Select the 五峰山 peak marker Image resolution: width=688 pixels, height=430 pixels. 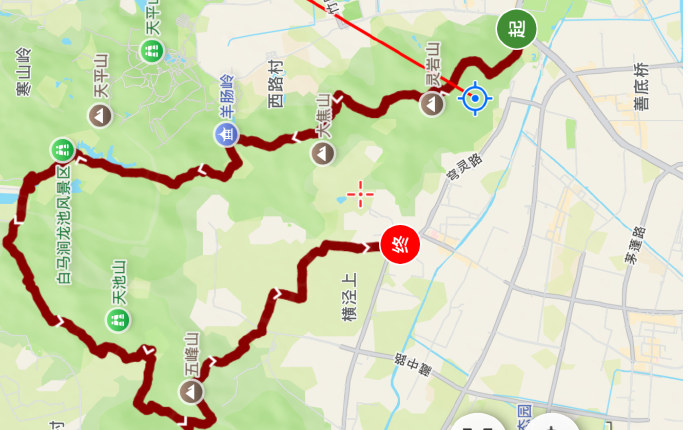(192, 392)
